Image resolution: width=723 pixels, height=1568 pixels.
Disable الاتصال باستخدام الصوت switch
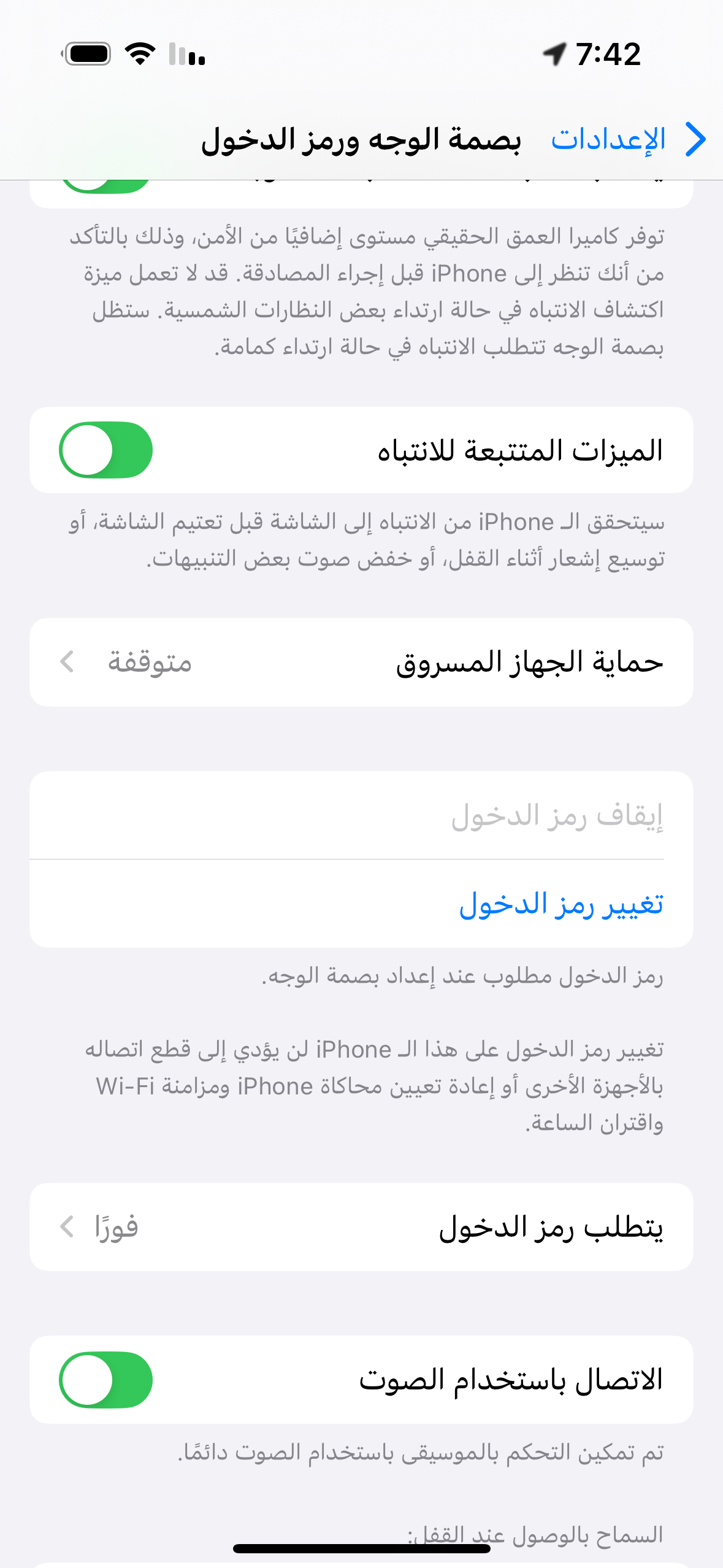[x=105, y=1380]
